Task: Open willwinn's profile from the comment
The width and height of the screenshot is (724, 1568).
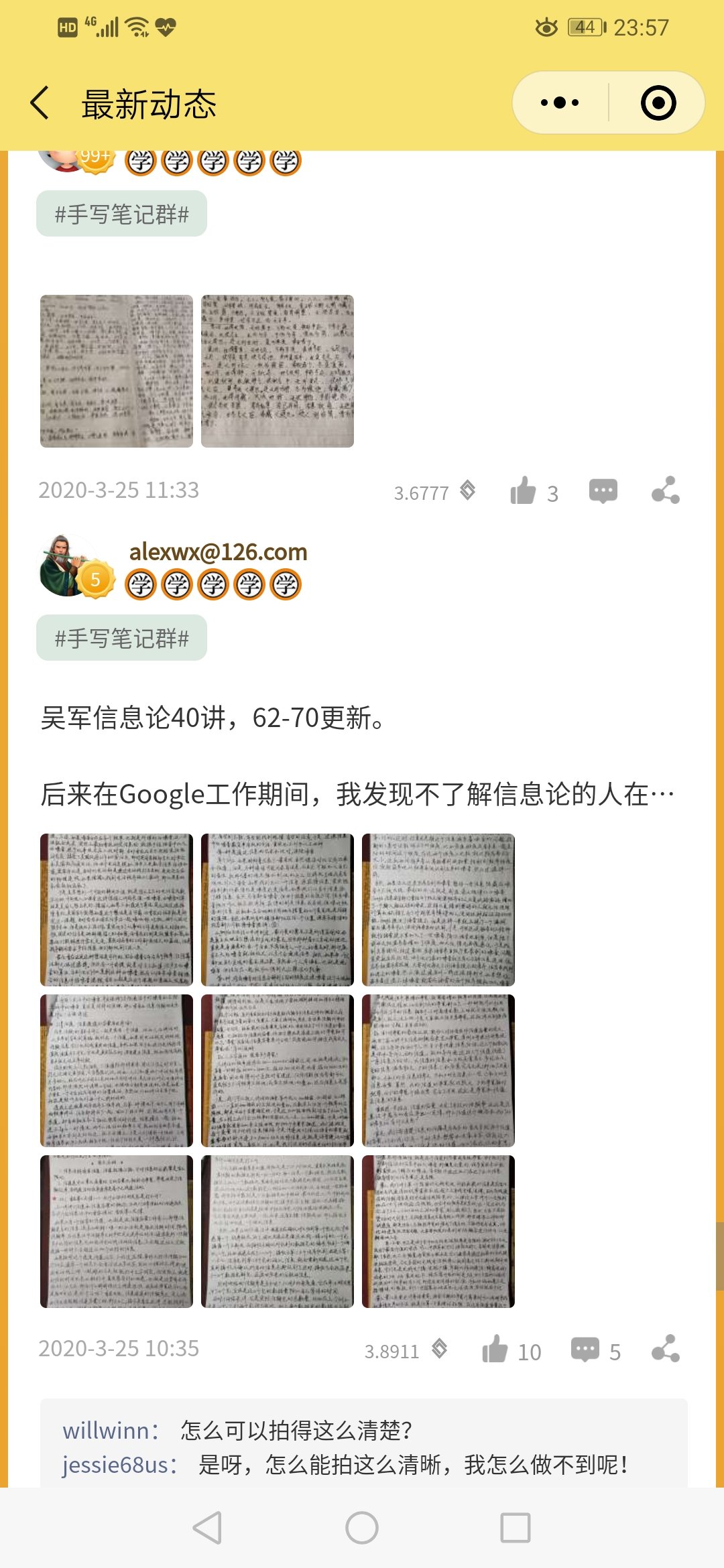Action: 106,1431
